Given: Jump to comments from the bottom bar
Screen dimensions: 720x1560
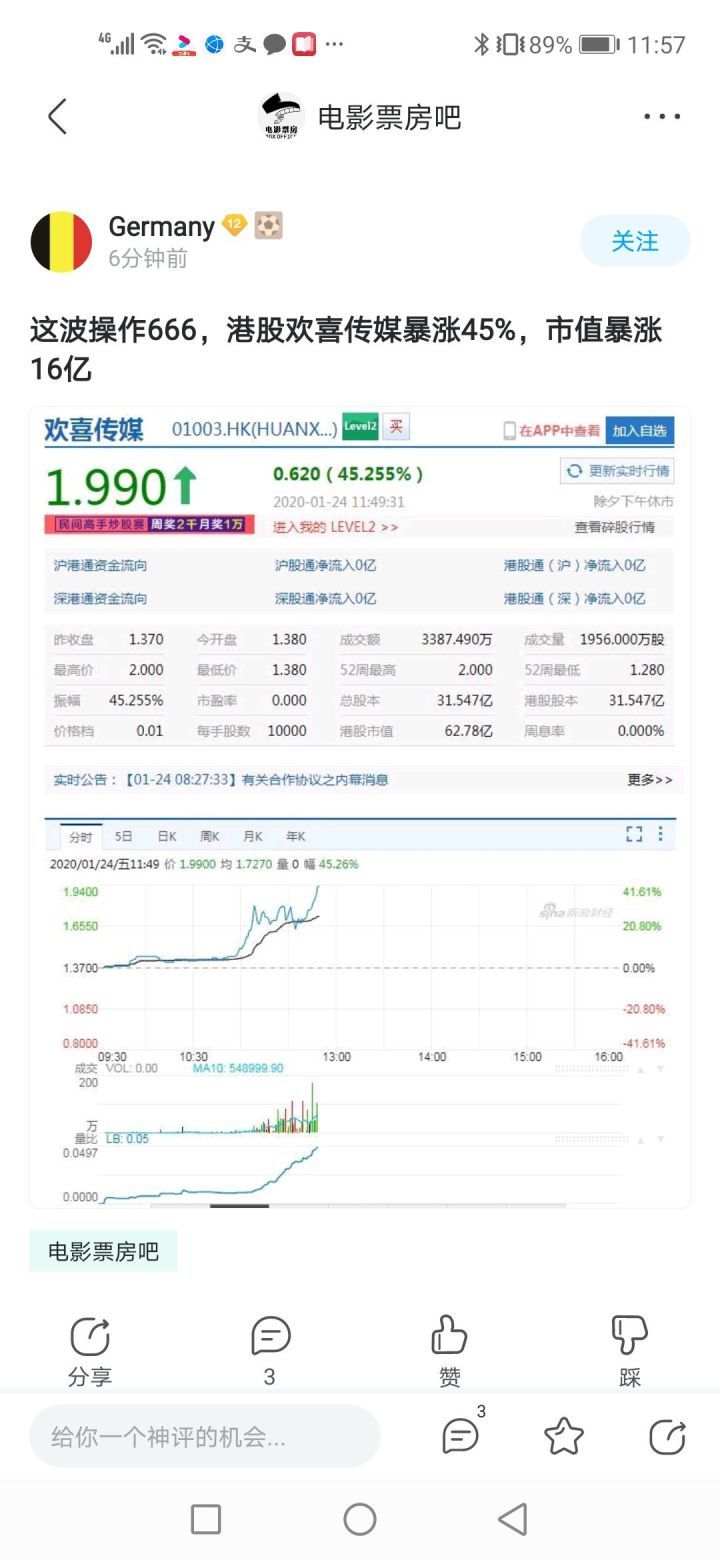Looking at the screenshot, I should (461, 1437).
